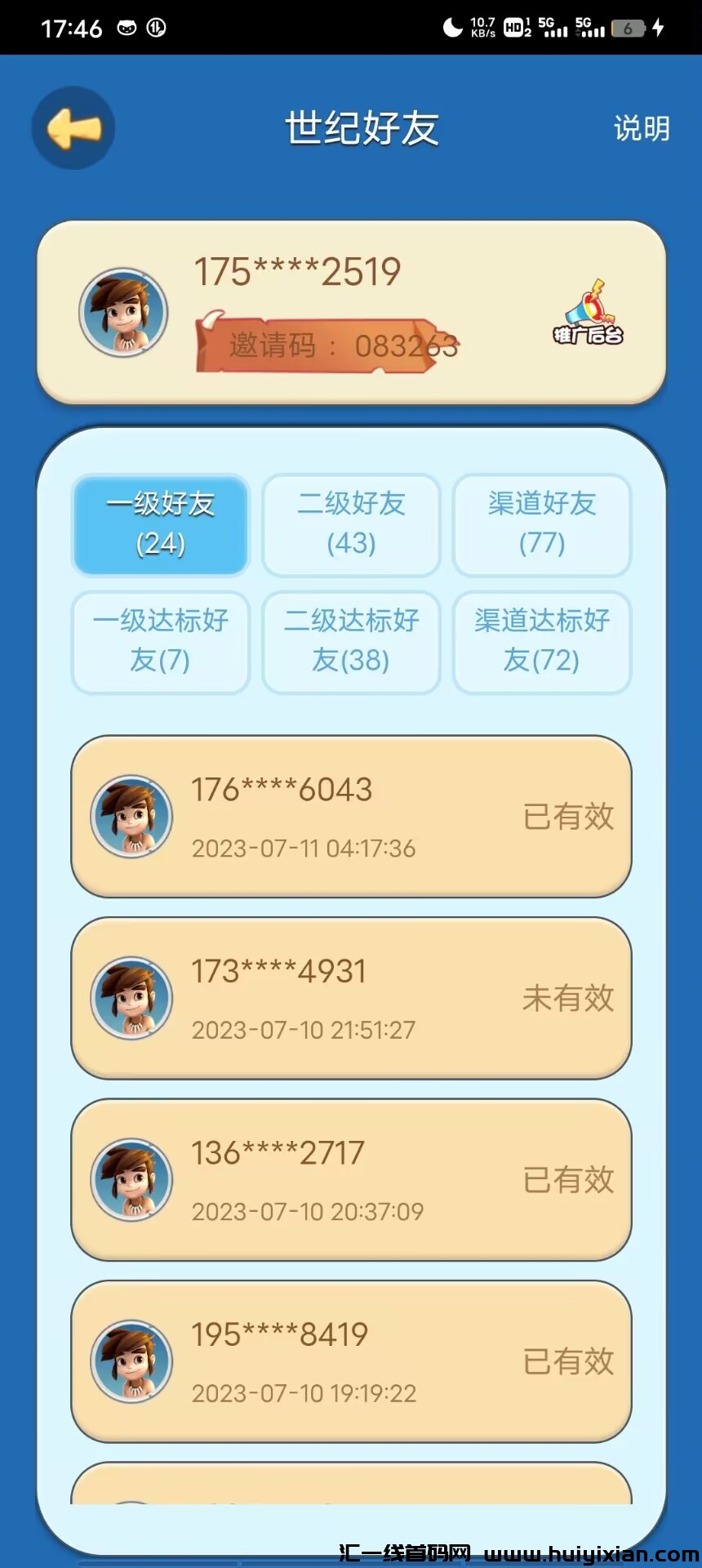Tap the 未有效 status of 173****4931
702x1568 pixels.
coord(569,998)
